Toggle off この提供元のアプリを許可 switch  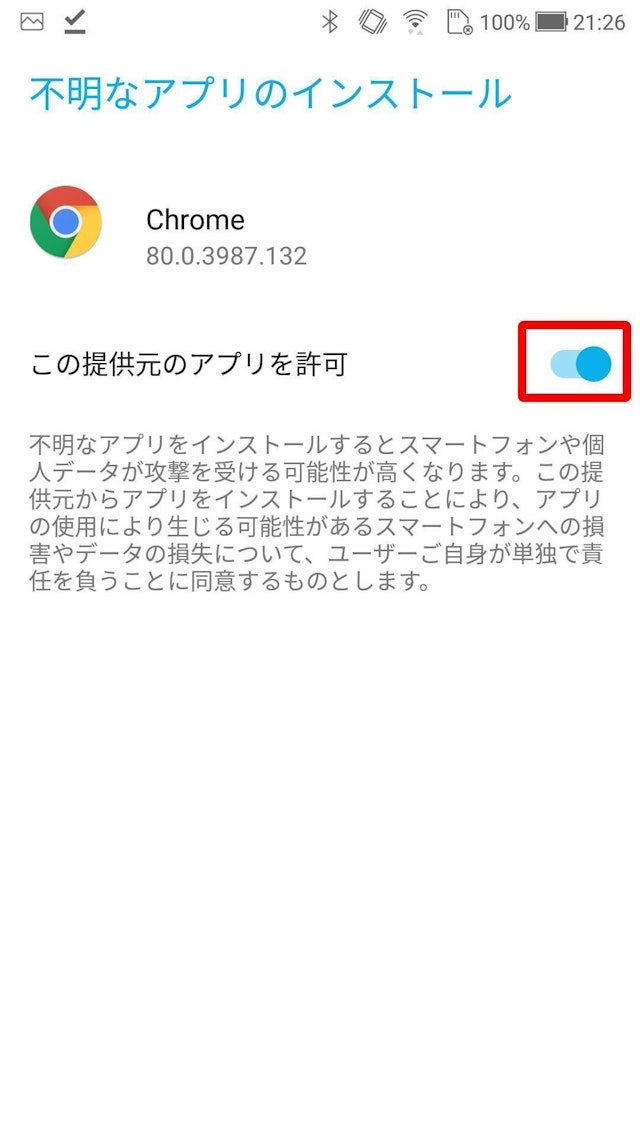[580, 364]
